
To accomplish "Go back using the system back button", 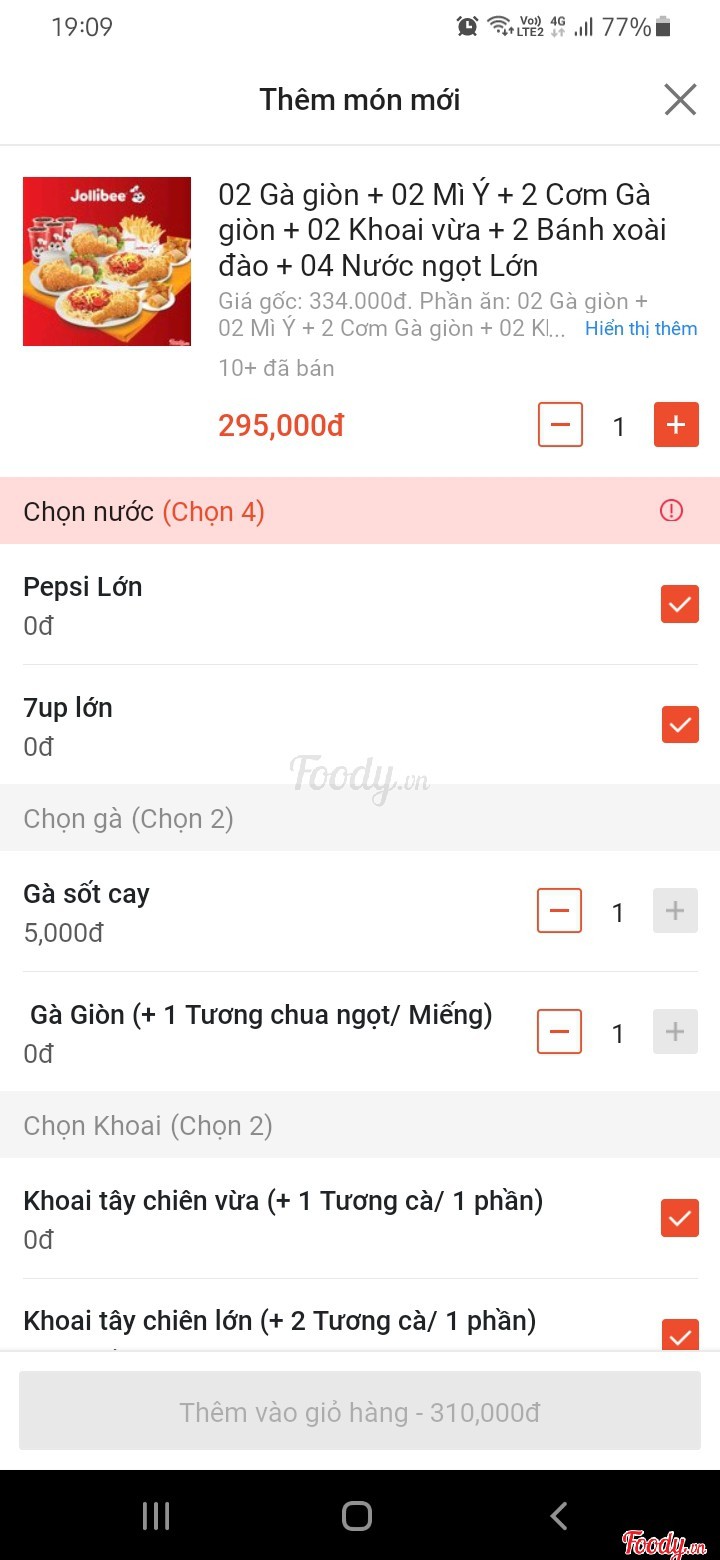I will point(559,1516).
